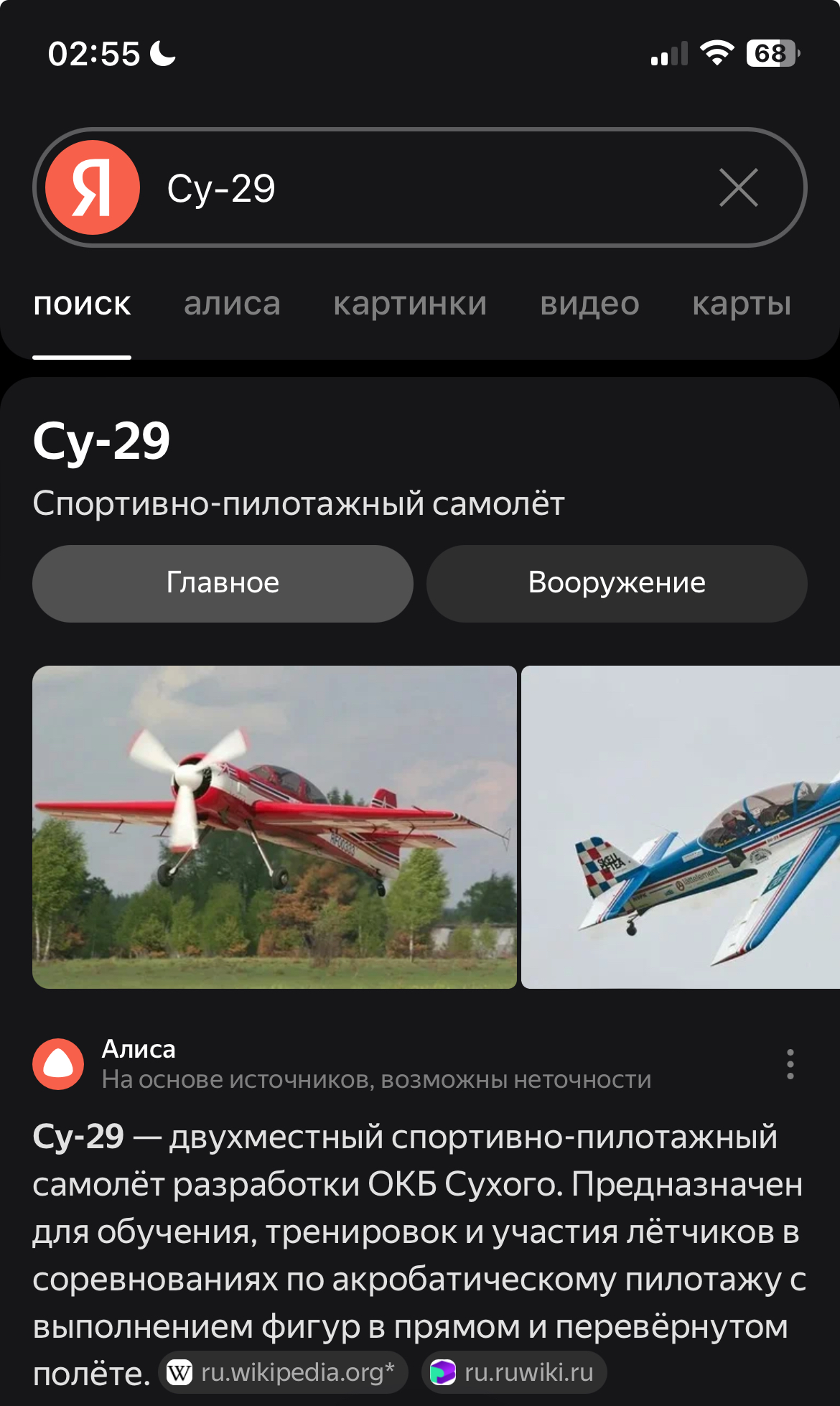Open the blue aerobatic plane photo

681,827
